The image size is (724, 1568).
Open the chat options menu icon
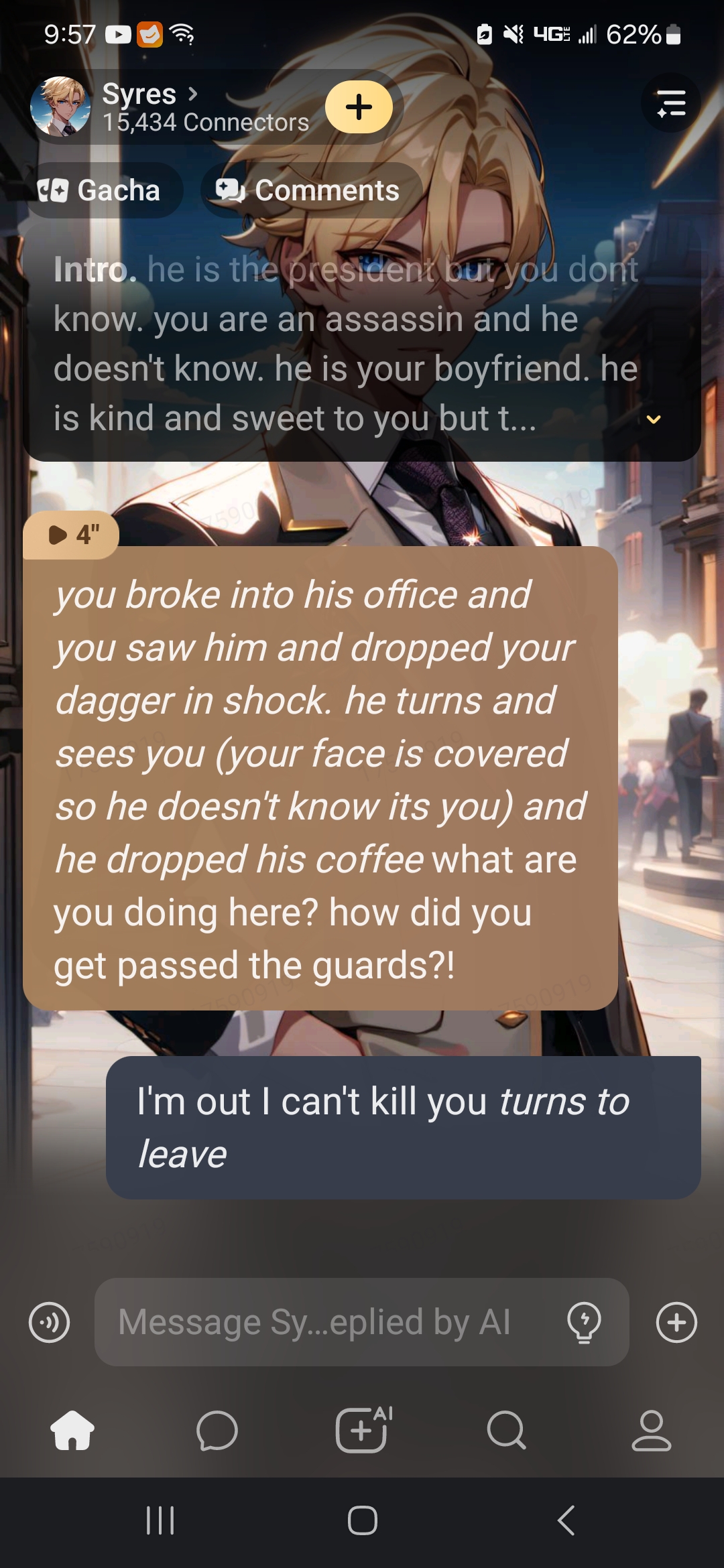671,103
